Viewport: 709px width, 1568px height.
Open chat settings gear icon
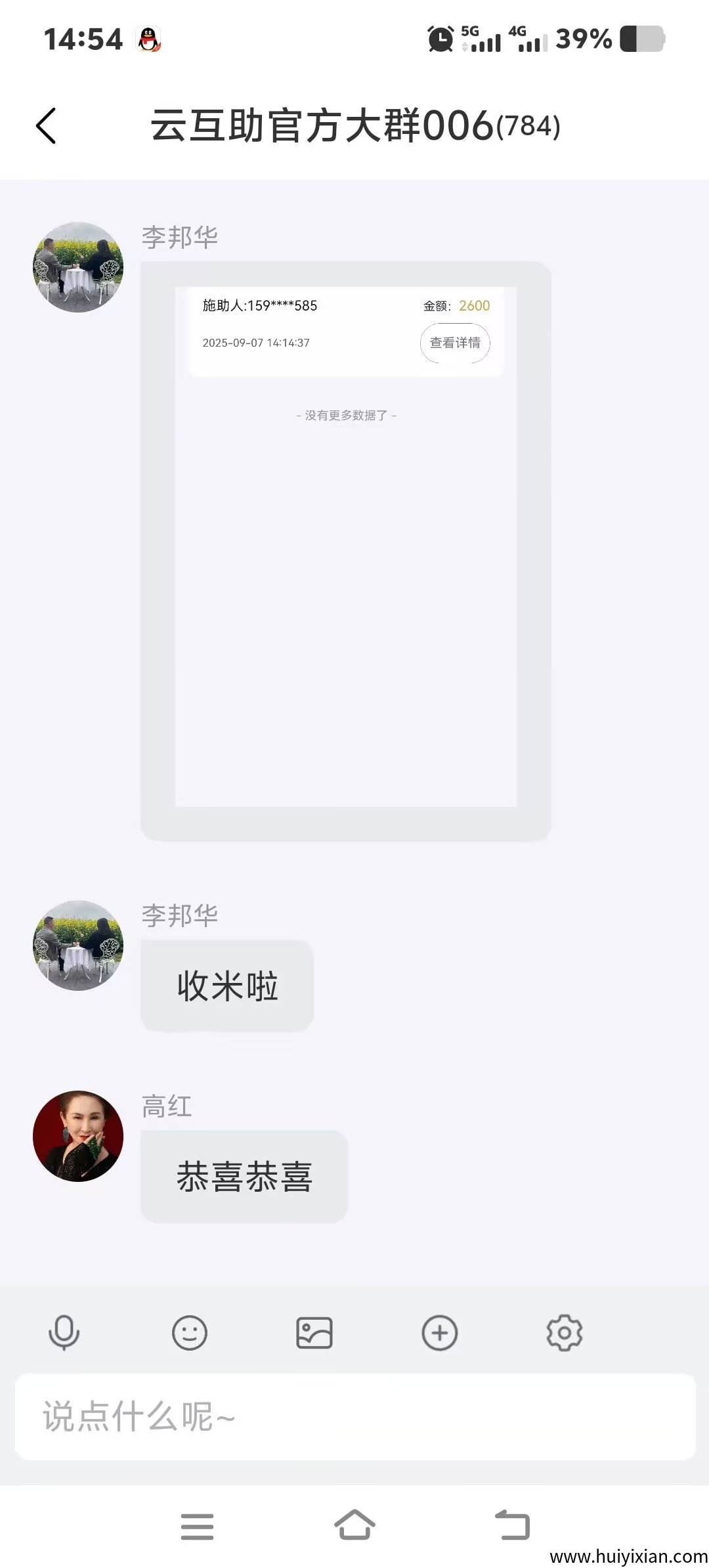click(565, 1333)
